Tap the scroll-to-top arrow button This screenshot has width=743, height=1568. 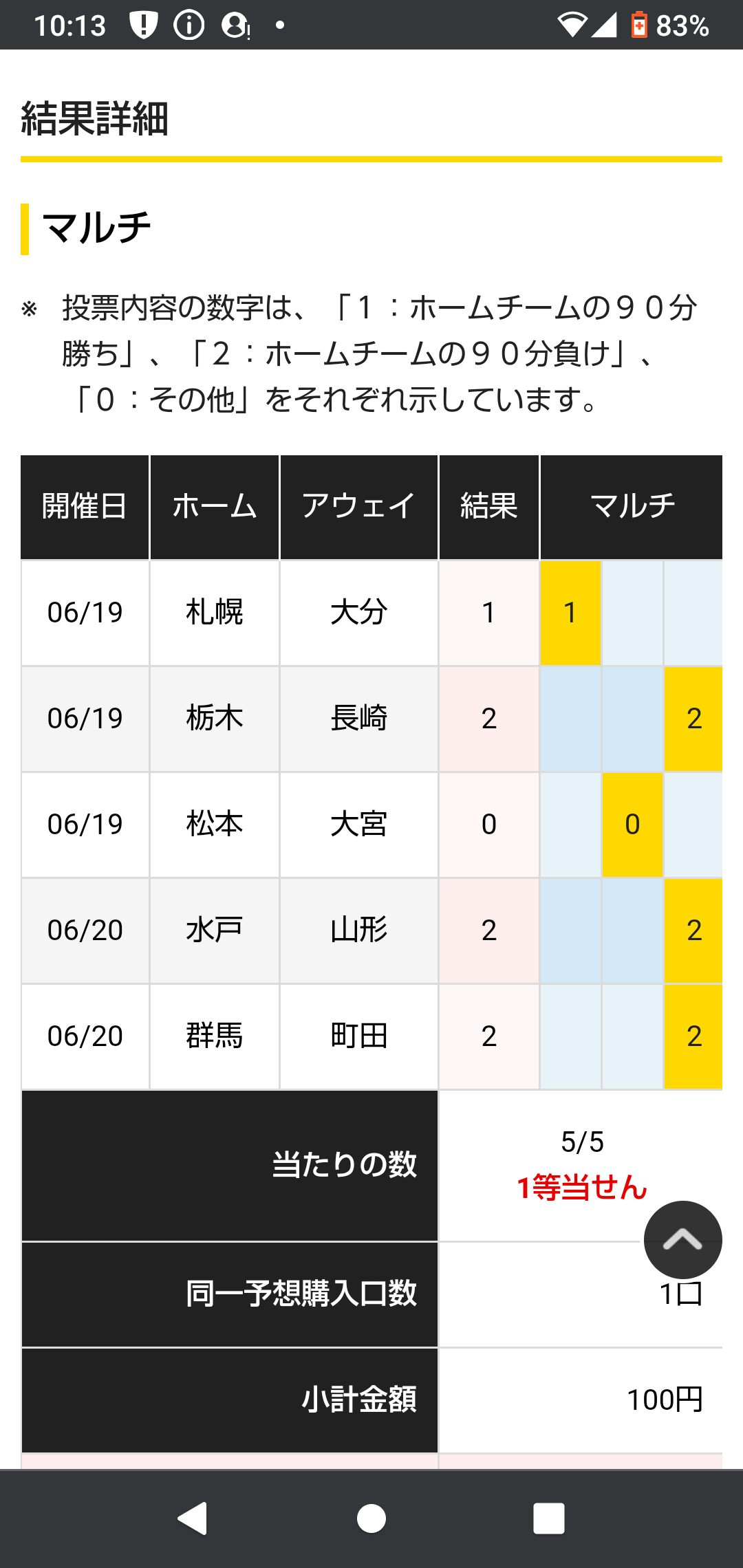click(682, 1240)
